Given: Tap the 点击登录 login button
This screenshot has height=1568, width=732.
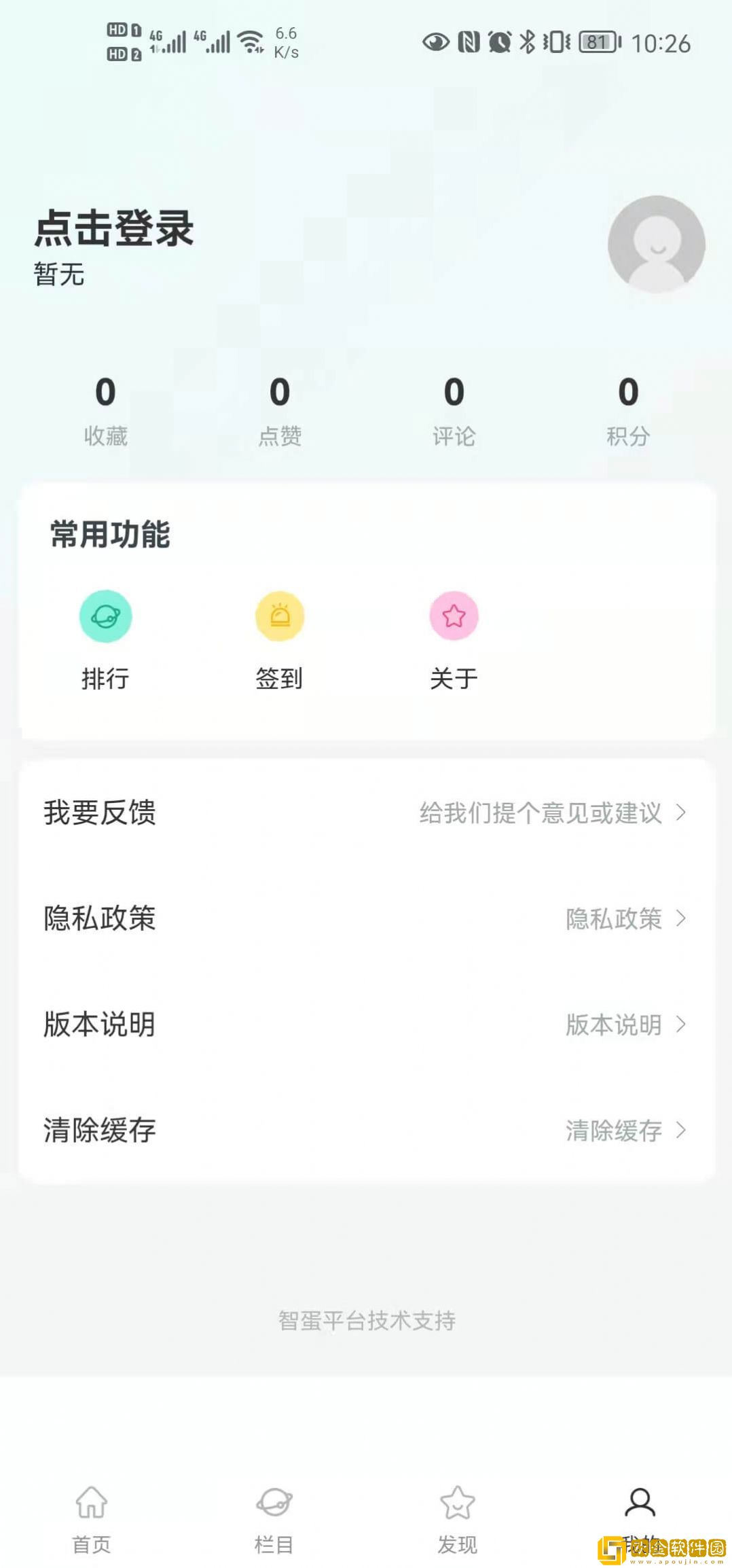Looking at the screenshot, I should point(113,229).
